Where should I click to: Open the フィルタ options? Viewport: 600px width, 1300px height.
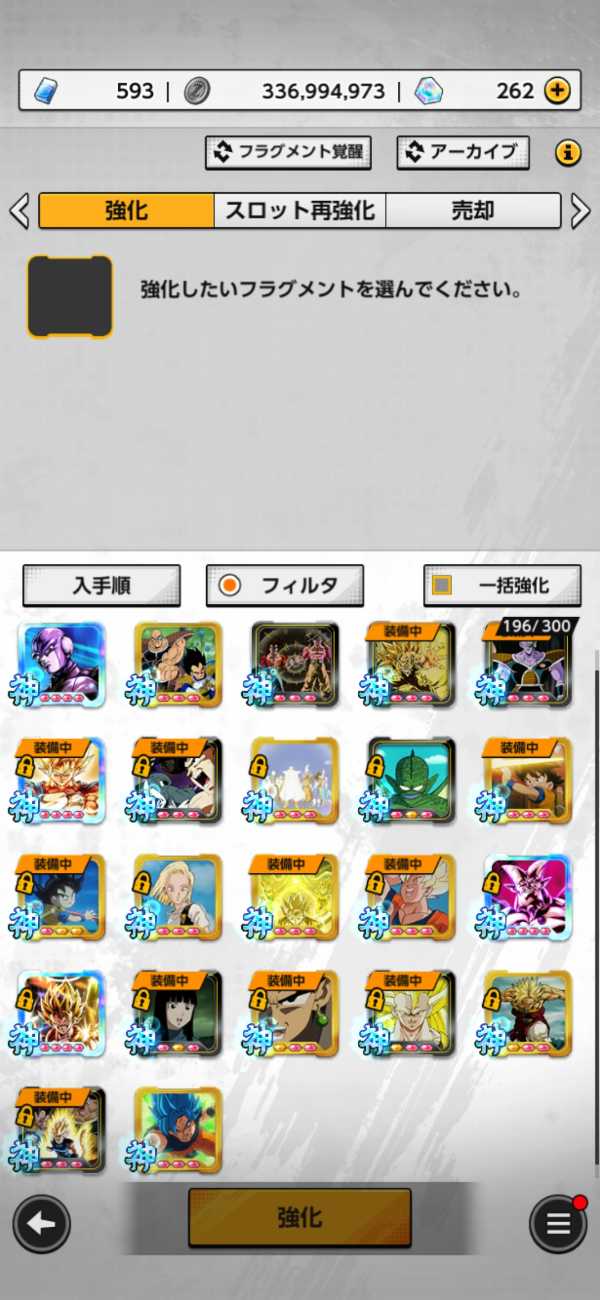tap(285, 586)
